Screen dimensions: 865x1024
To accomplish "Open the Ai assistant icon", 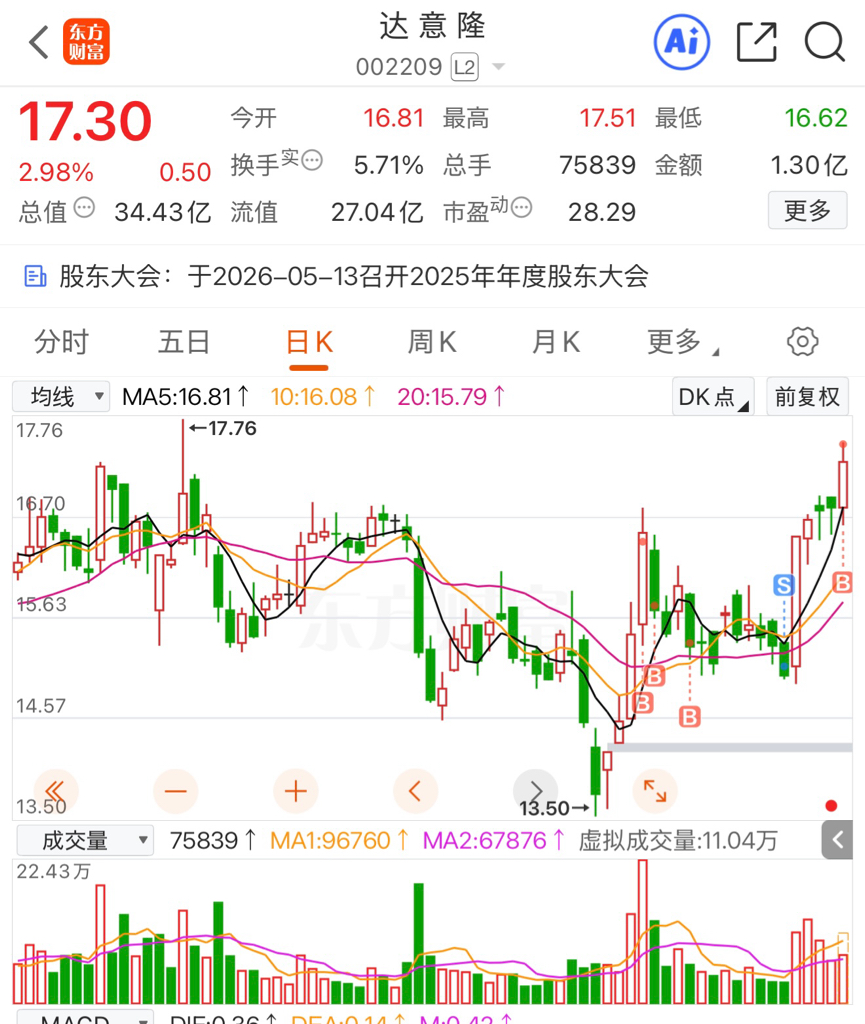I will (682, 42).
